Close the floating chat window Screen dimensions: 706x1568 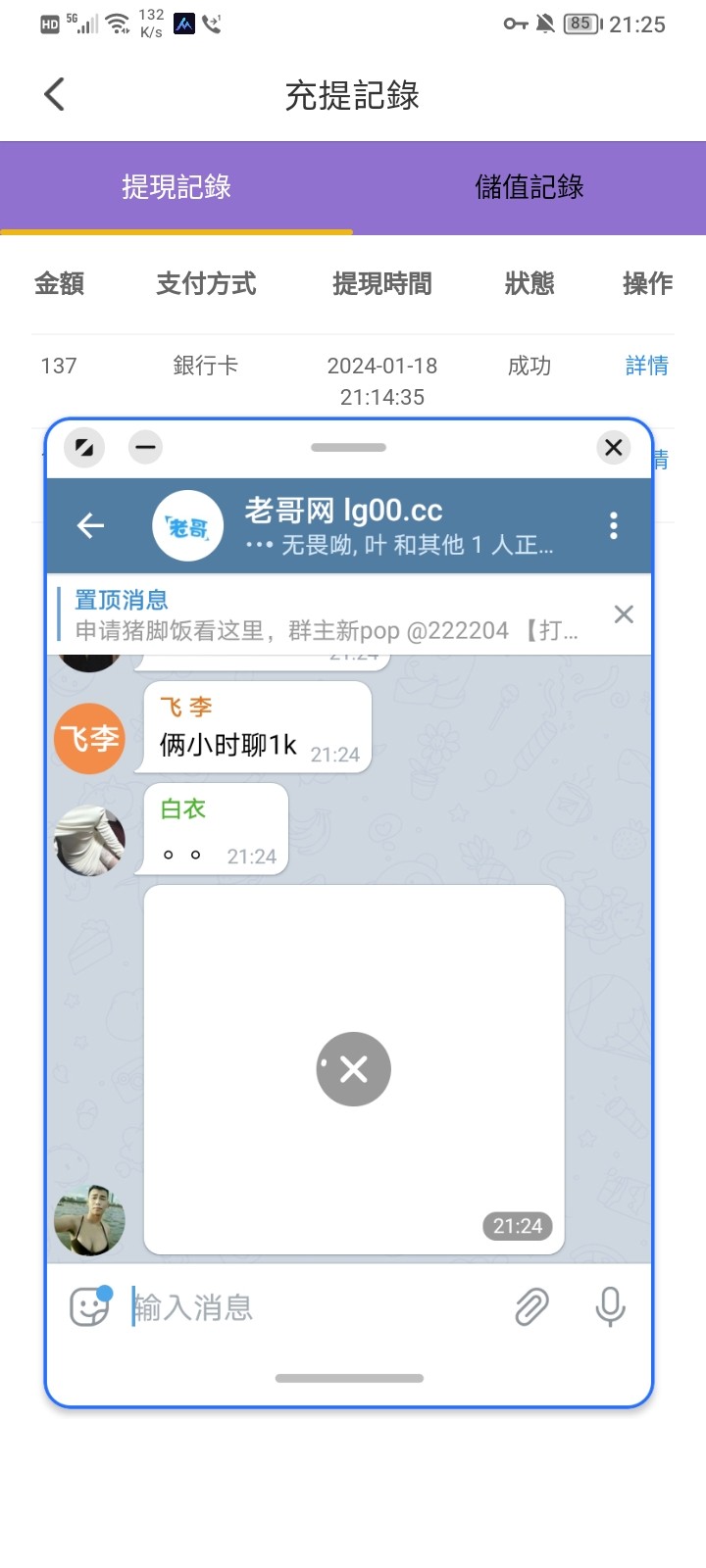(x=614, y=448)
